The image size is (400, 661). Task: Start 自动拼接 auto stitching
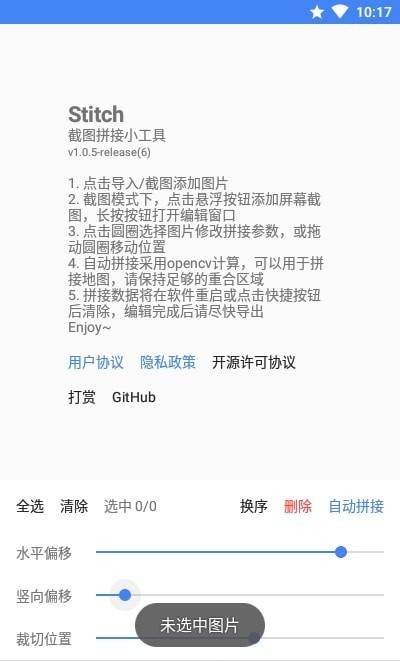point(356,506)
